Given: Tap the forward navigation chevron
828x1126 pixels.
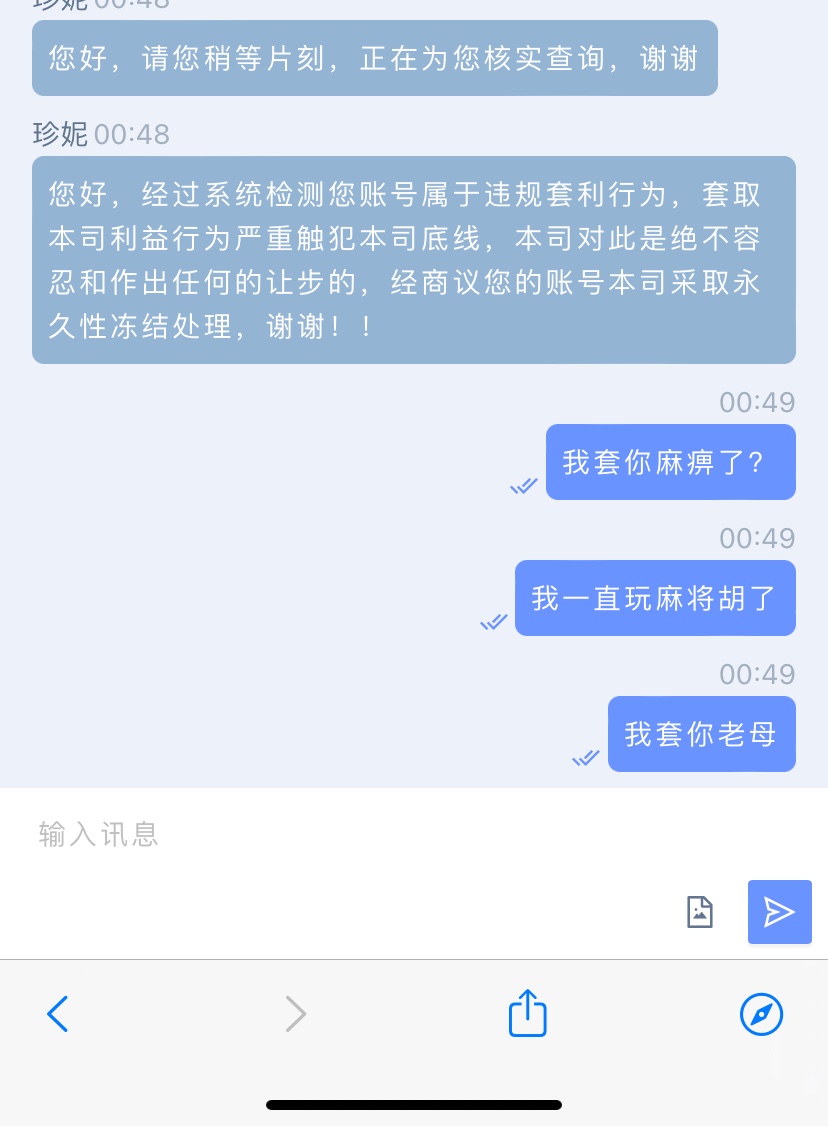Looking at the screenshot, I should [x=296, y=1013].
